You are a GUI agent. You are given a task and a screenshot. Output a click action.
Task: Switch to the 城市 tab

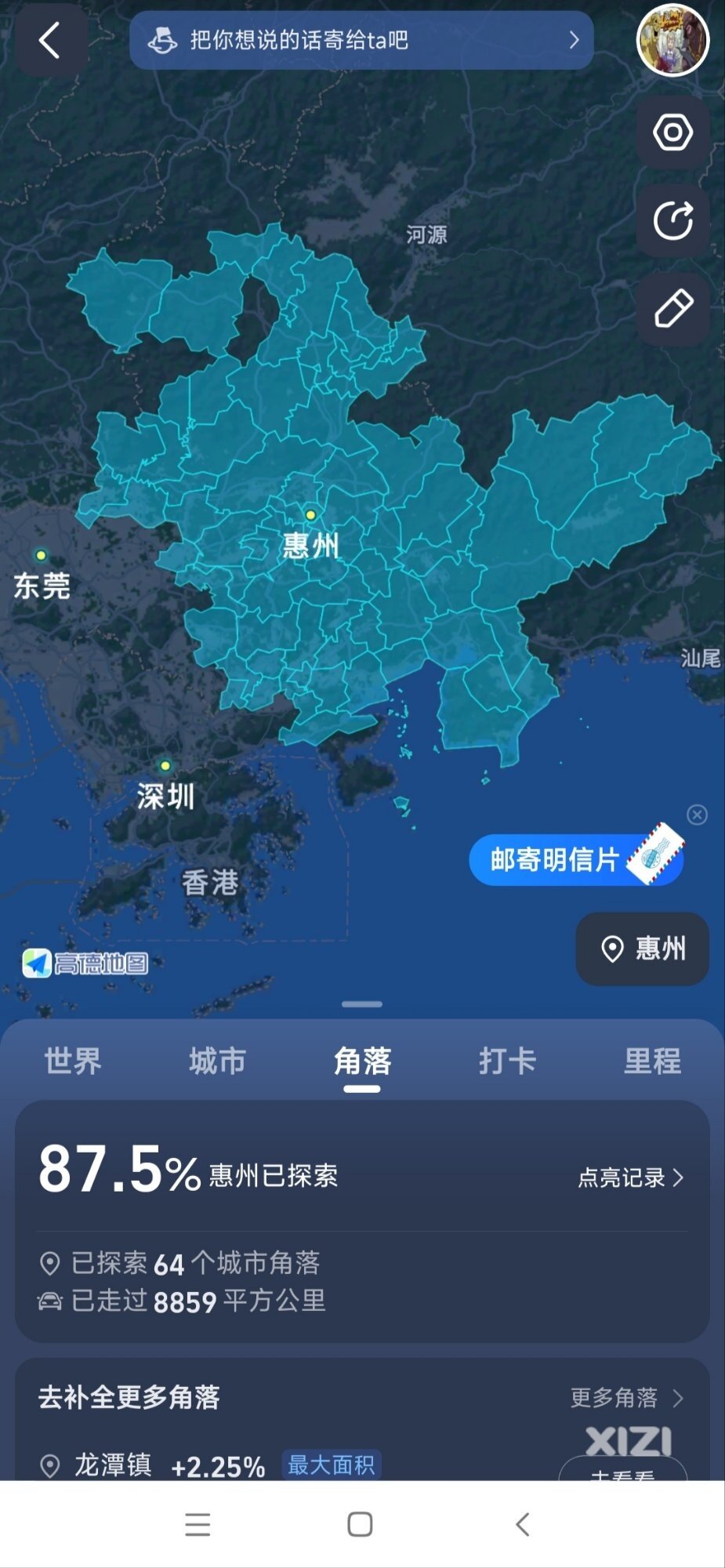pos(217,1061)
